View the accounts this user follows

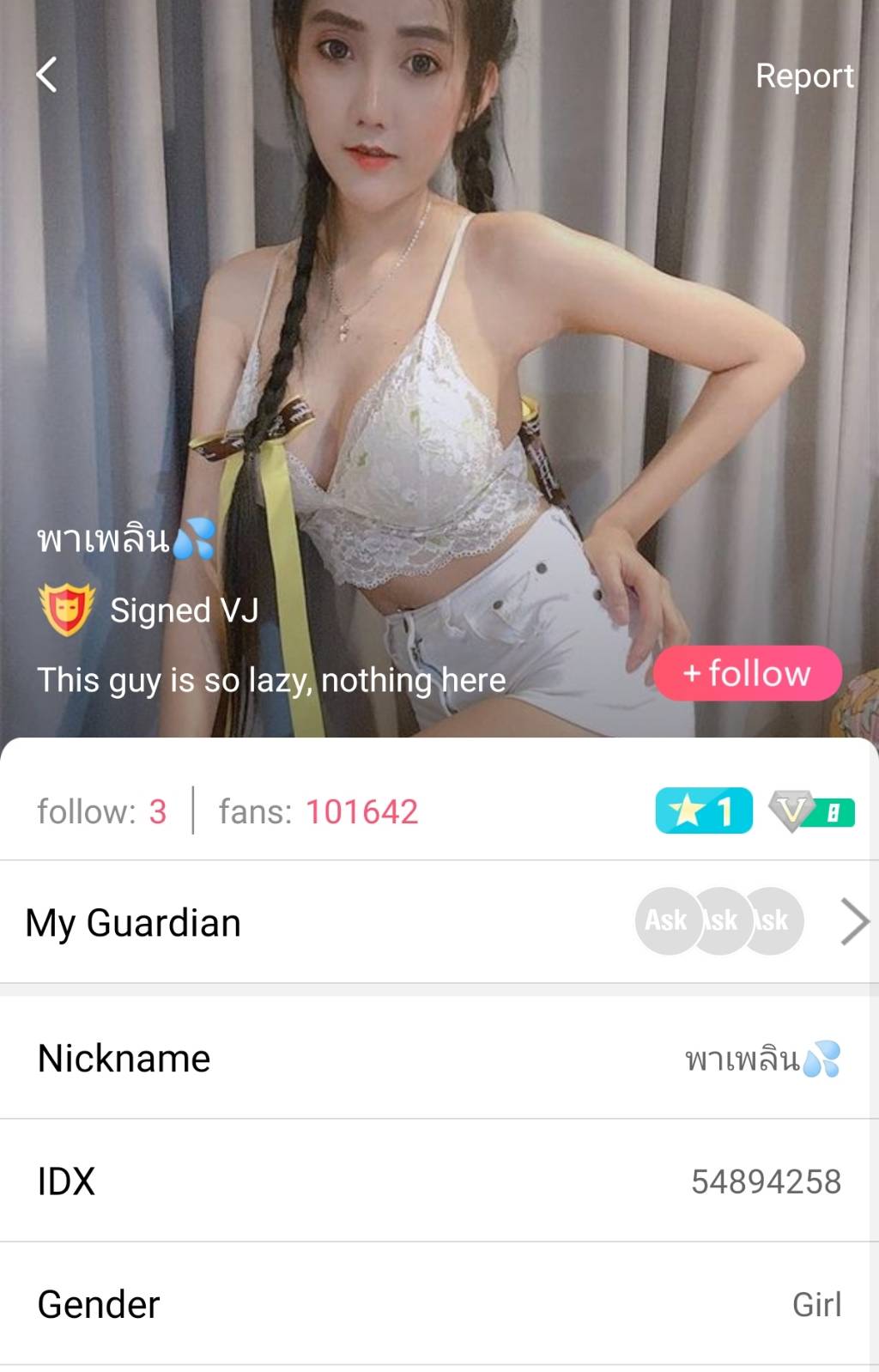[102, 811]
